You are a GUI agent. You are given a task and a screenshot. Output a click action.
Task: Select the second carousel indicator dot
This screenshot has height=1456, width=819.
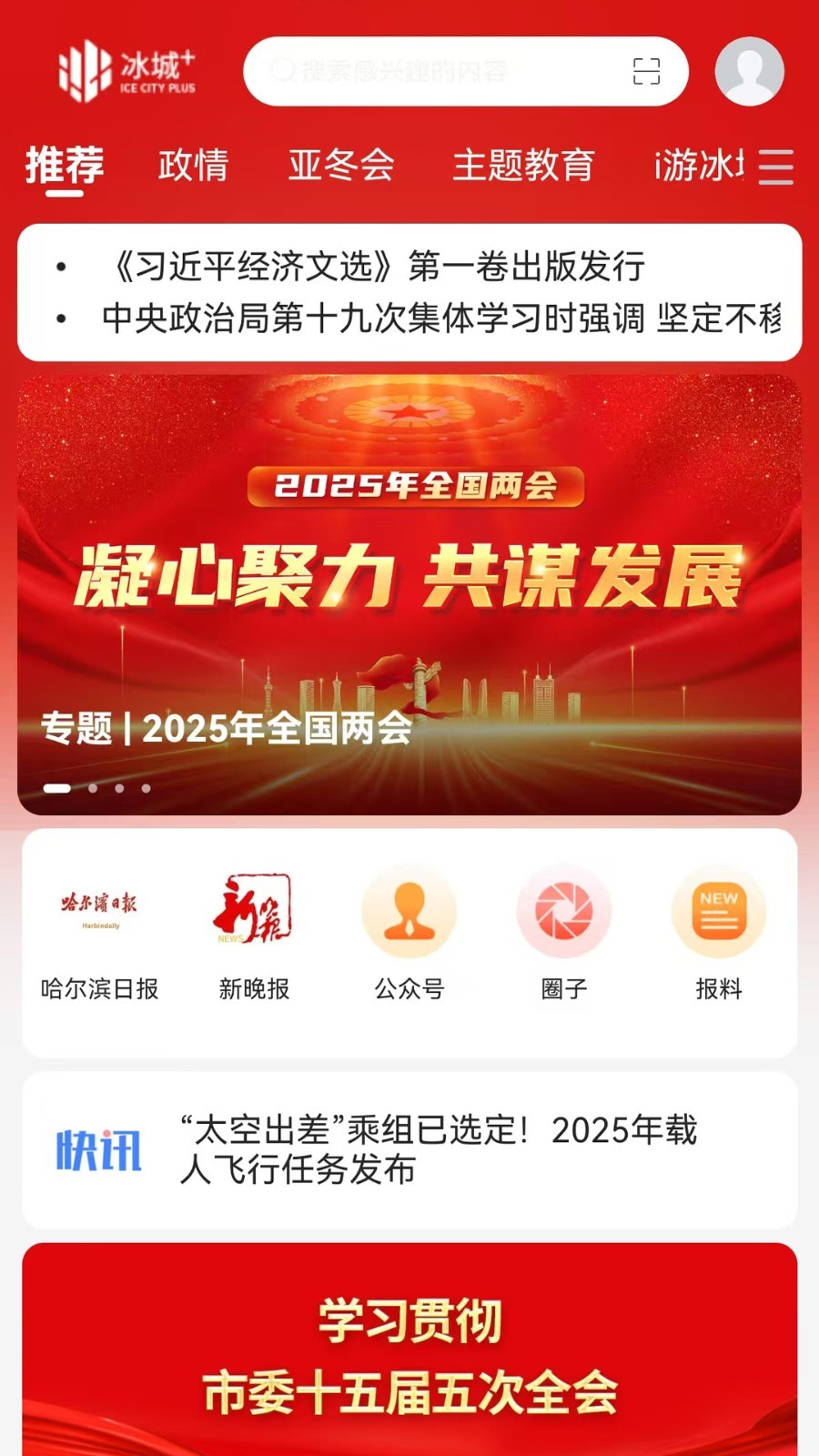(93, 789)
